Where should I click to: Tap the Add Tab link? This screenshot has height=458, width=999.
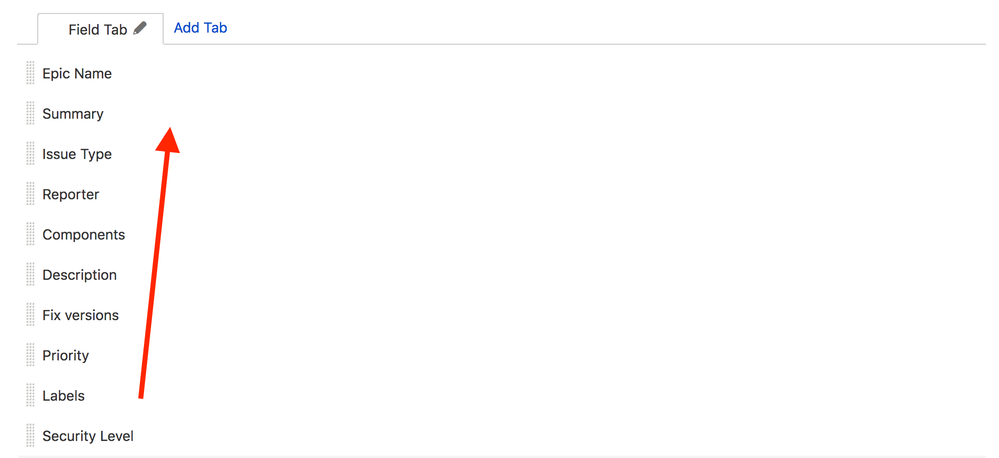click(200, 28)
